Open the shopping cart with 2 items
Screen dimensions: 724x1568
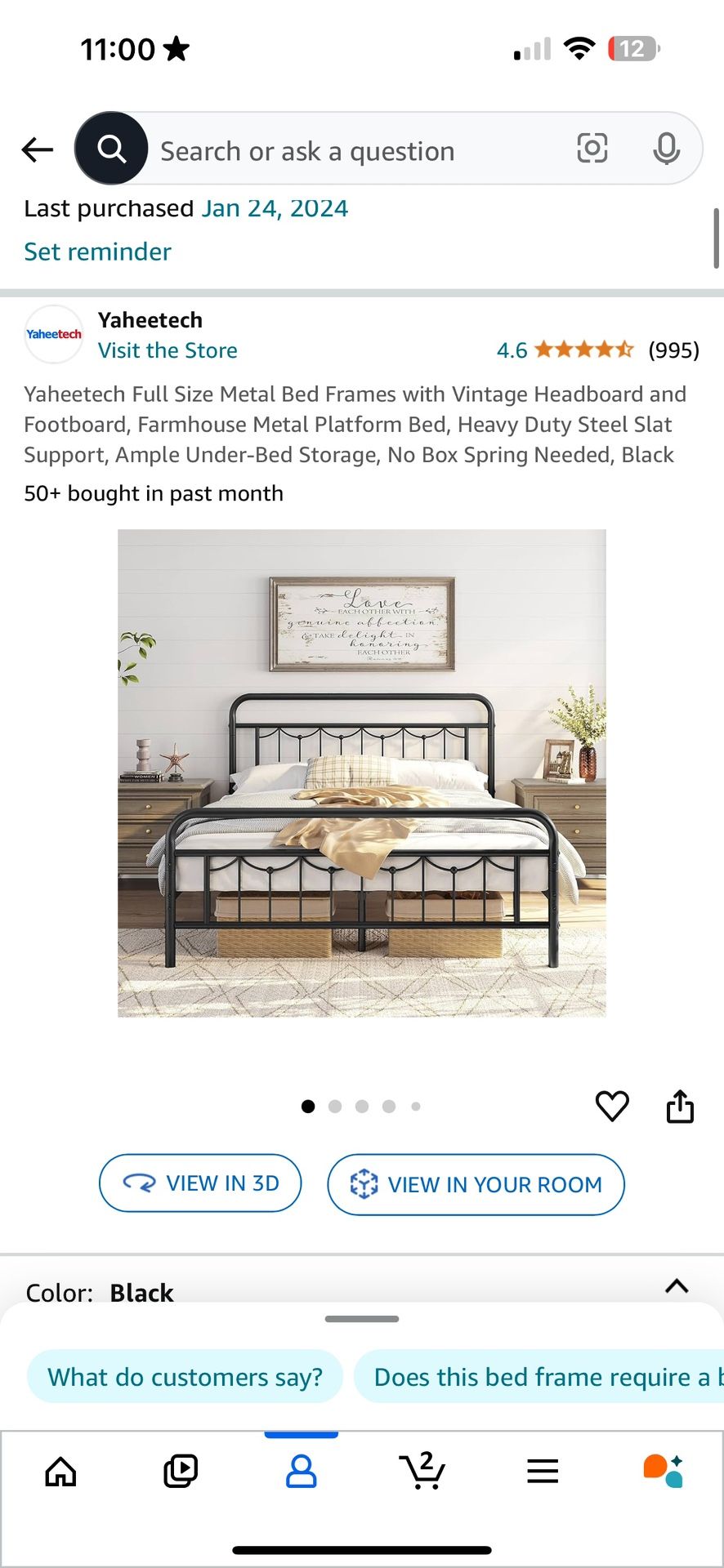422,1470
